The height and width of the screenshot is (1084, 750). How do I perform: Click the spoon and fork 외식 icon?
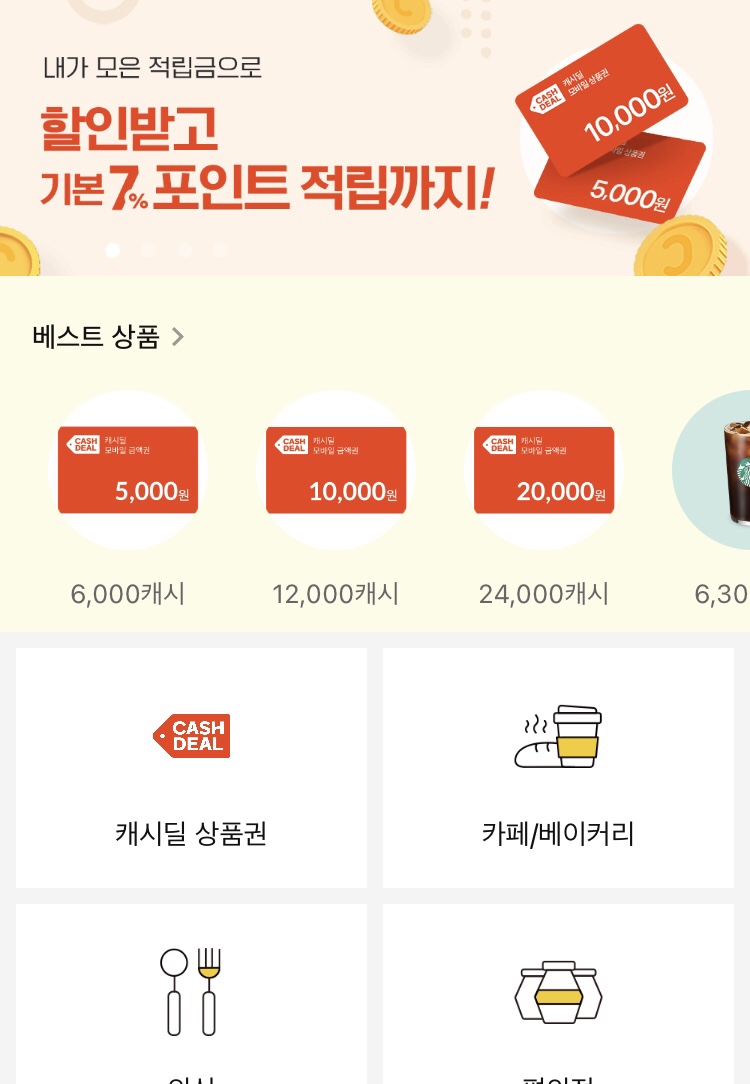(191, 990)
